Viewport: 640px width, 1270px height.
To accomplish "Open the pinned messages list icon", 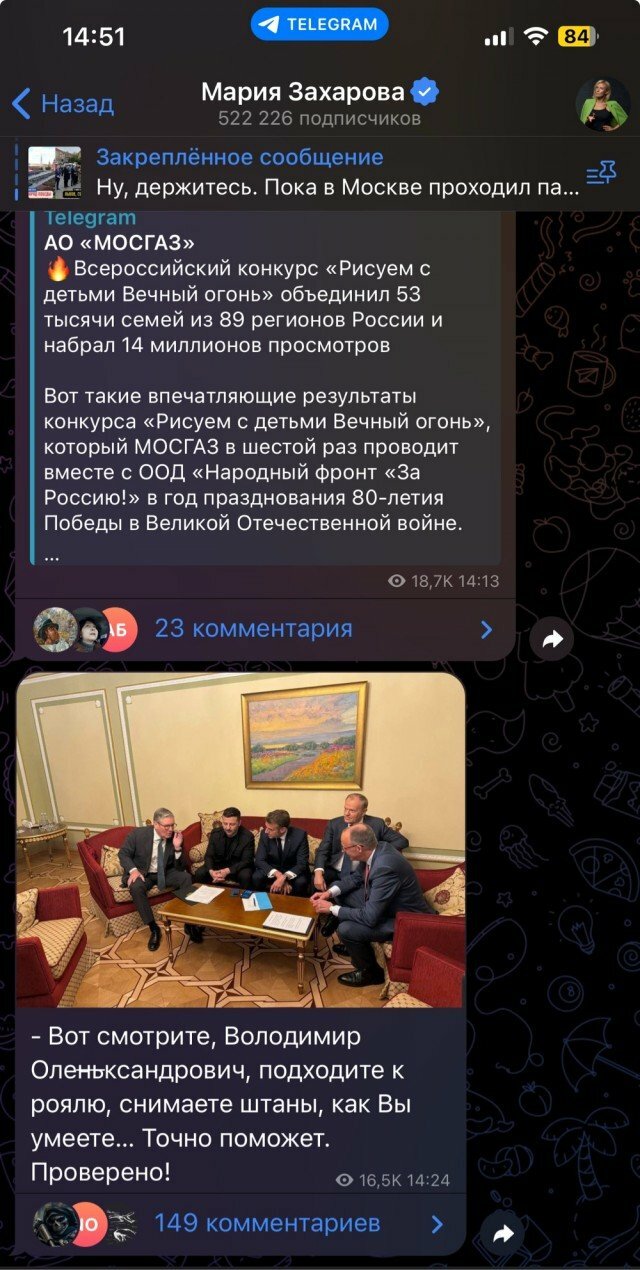I will click(601, 173).
